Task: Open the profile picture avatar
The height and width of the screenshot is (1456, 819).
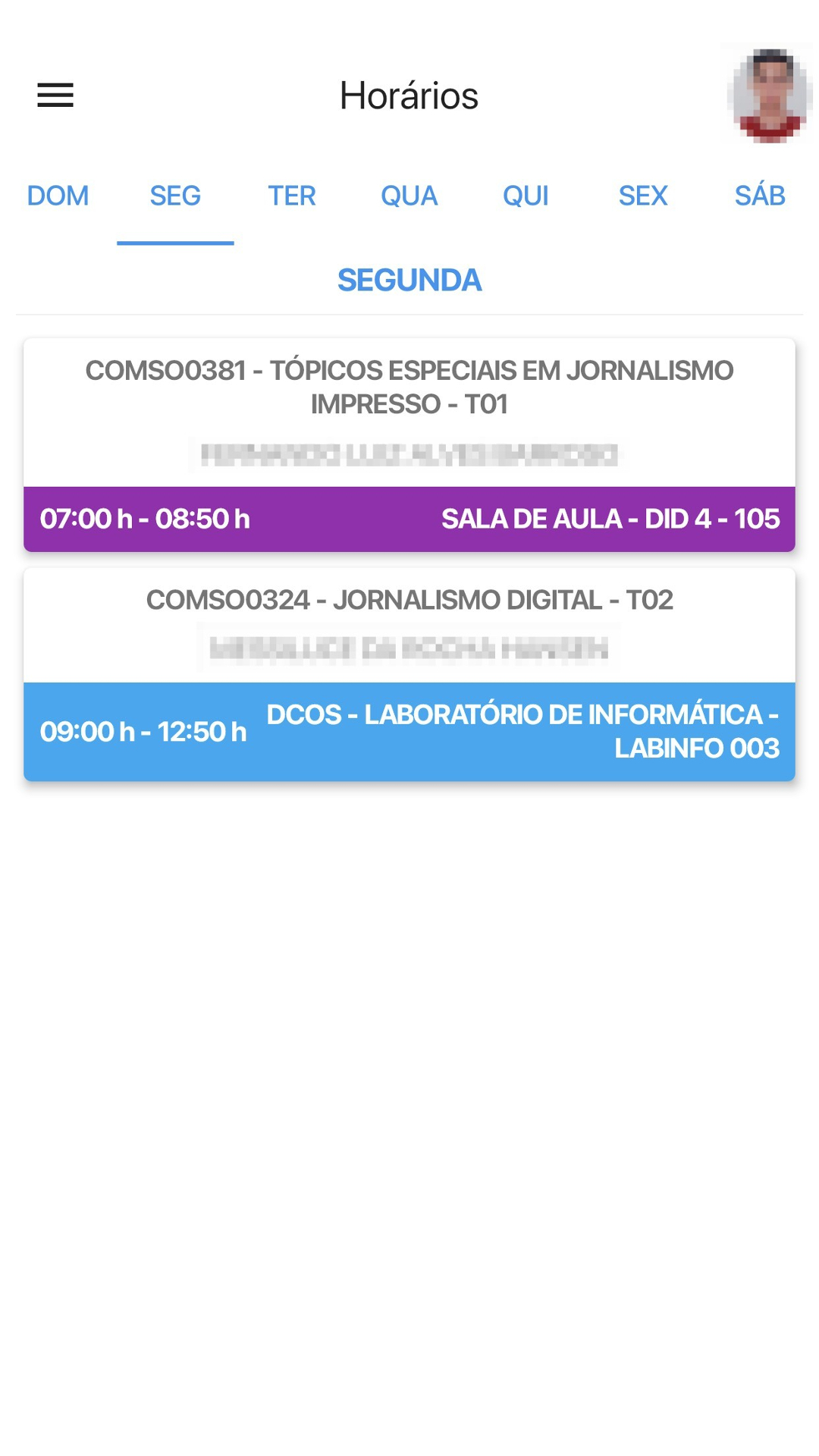Action: 770,96
